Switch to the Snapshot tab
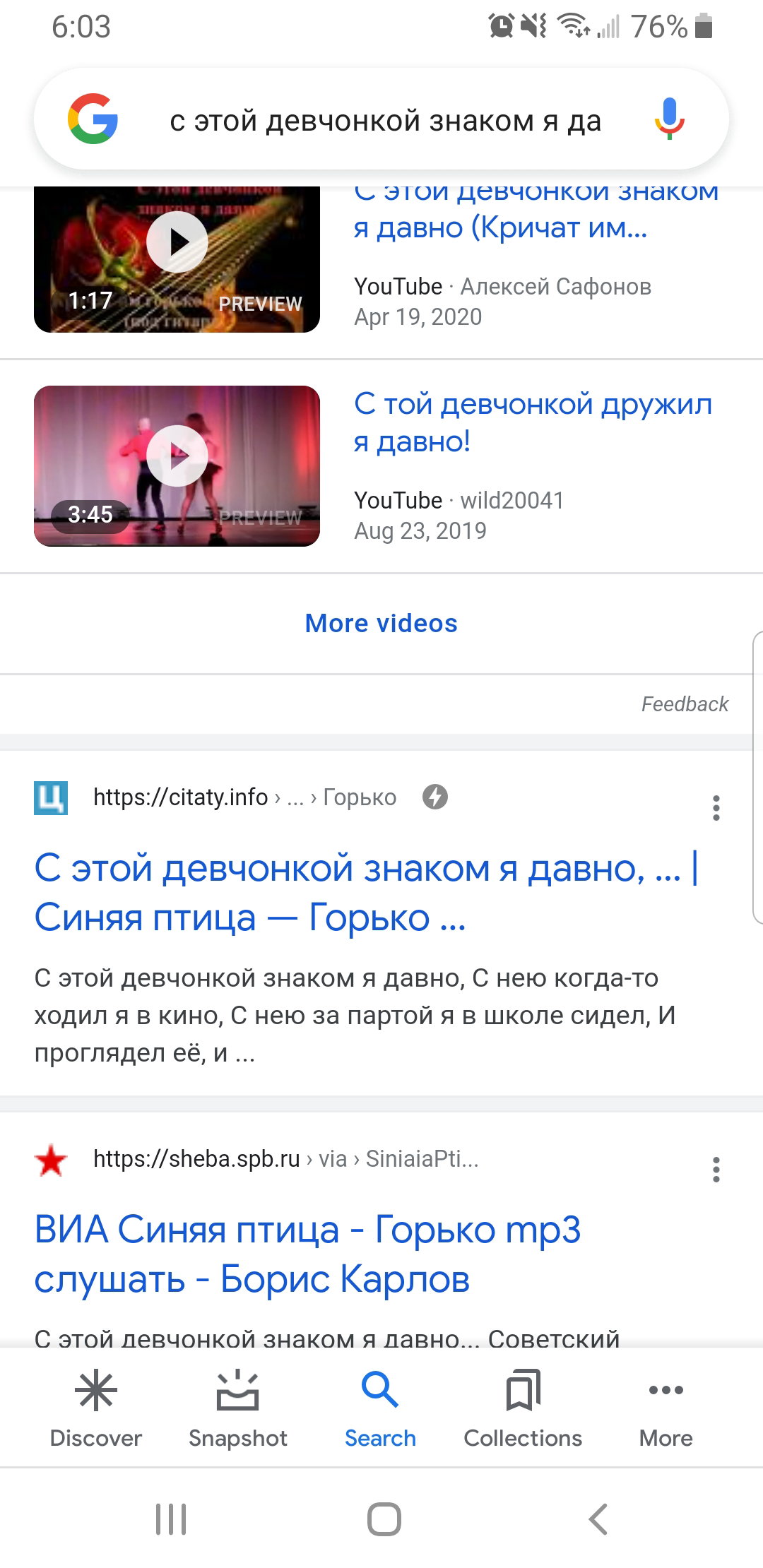Viewport: 763px width, 1568px height. 238,1408
